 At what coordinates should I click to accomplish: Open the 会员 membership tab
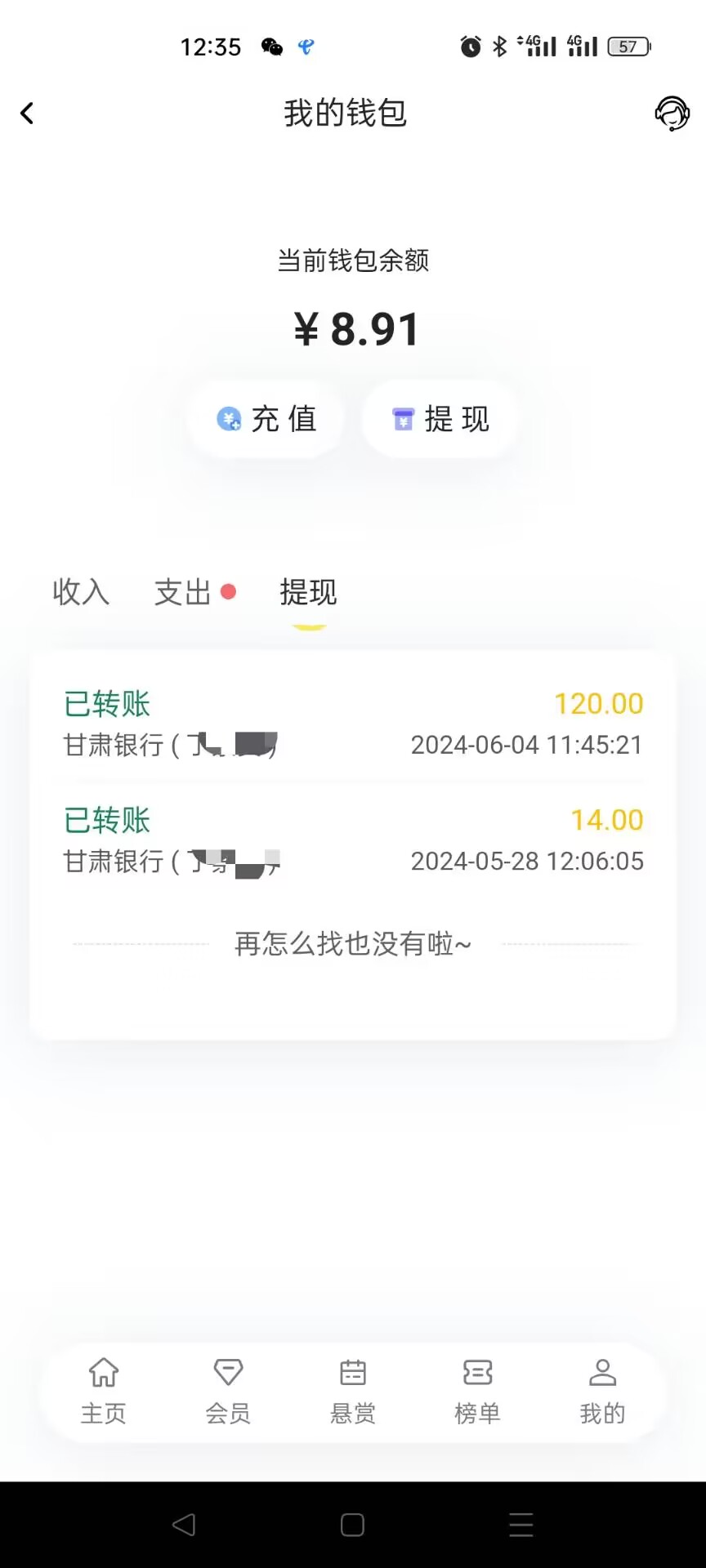tap(228, 1391)
